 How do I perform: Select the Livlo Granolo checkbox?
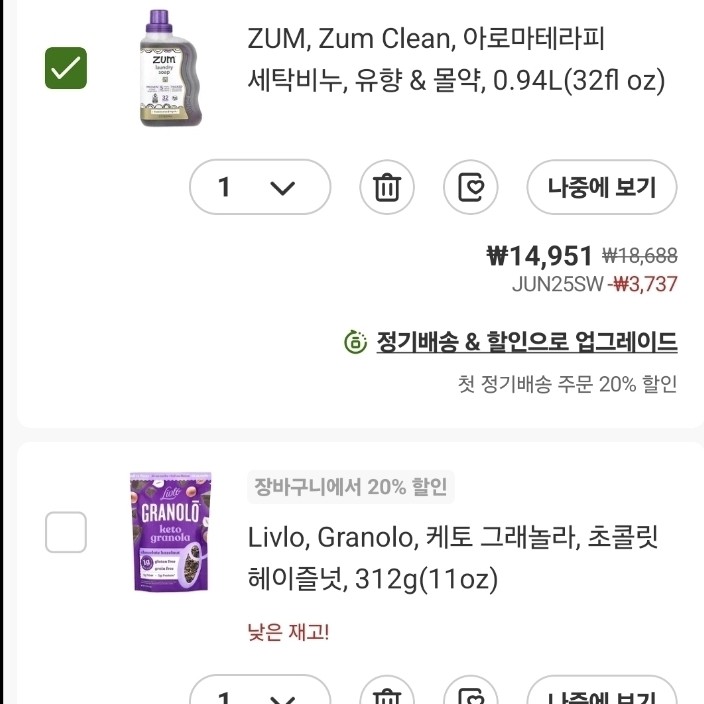66,532
